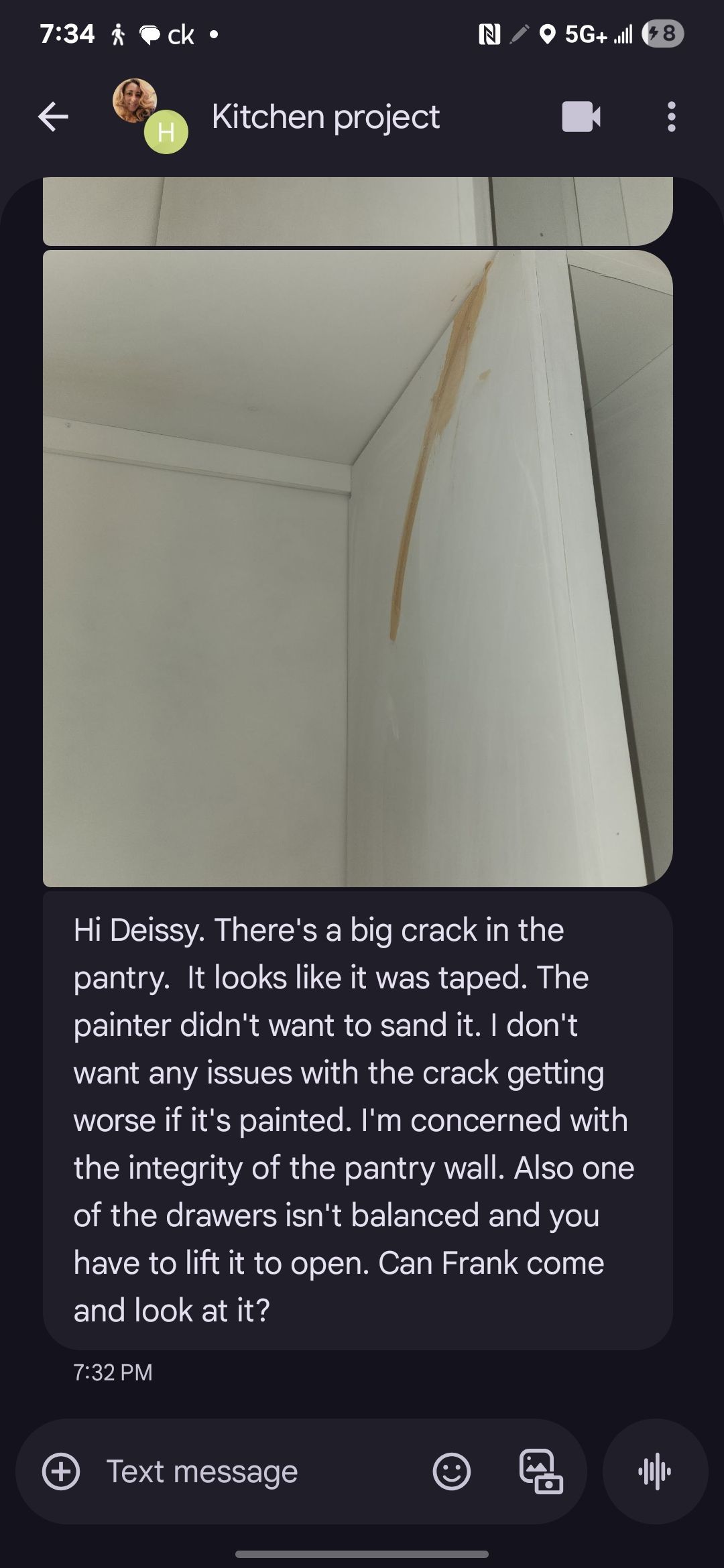Start a video call with Kitchen project
This screenshot has width=724, height=1568.
[x=581, y=117]
